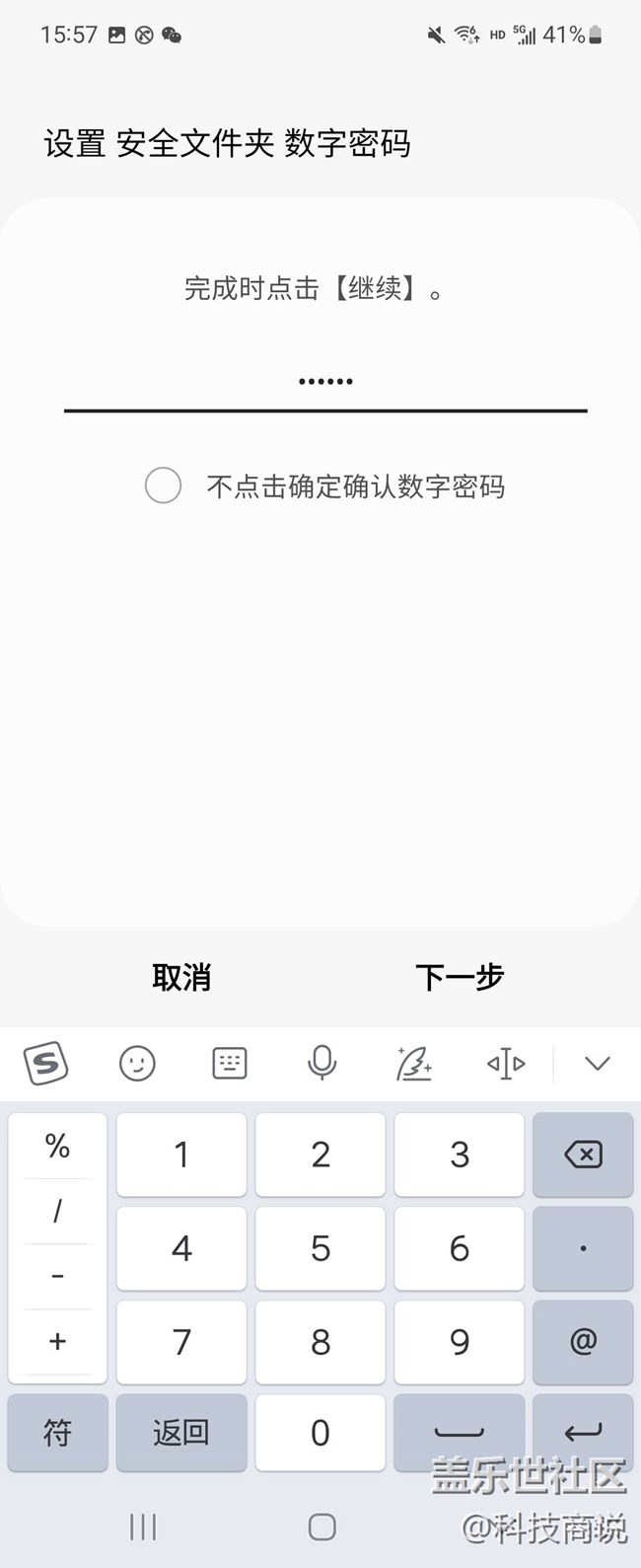Tap the 返回 key on keyboard
The width and height of the screenshot is (641, 1568).
[181, 1432]
